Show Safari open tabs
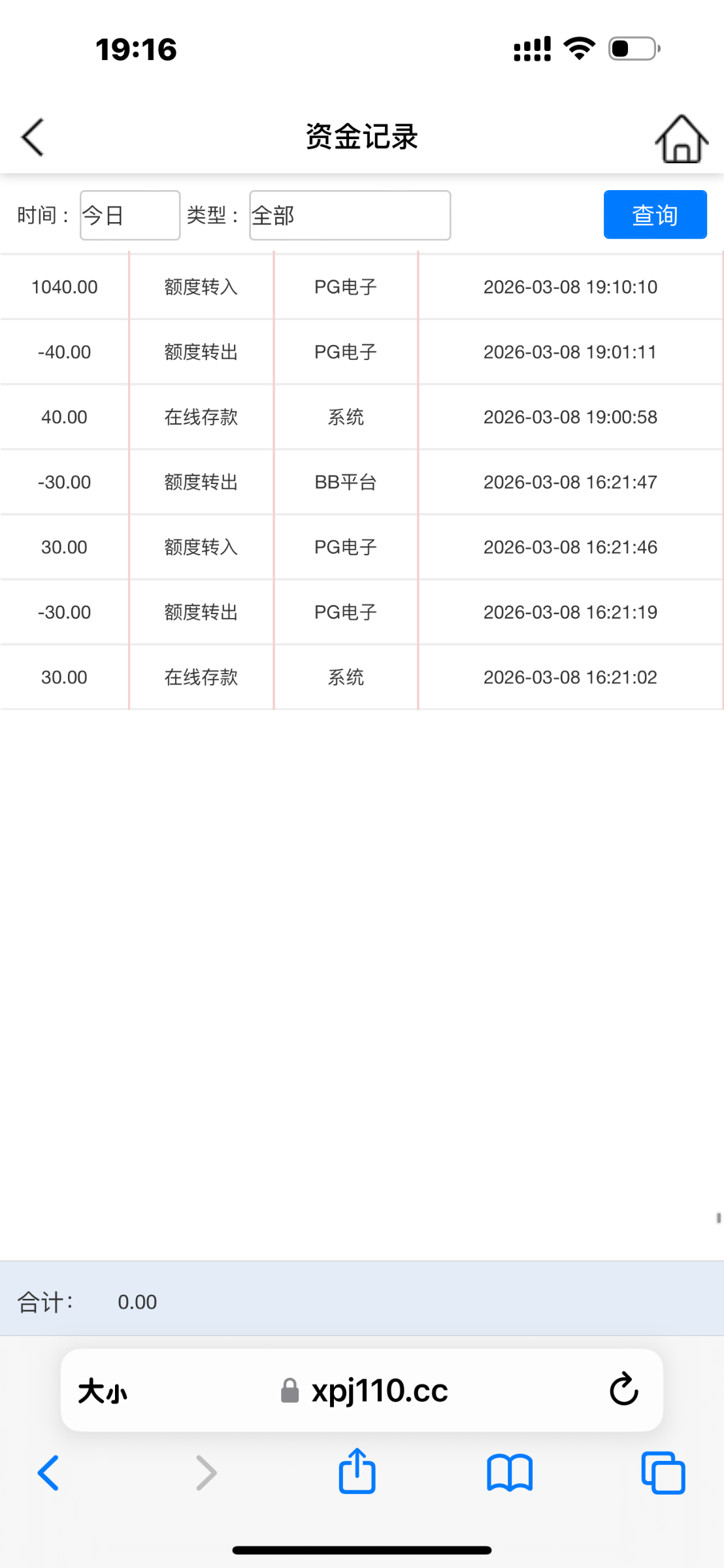 663,1473
